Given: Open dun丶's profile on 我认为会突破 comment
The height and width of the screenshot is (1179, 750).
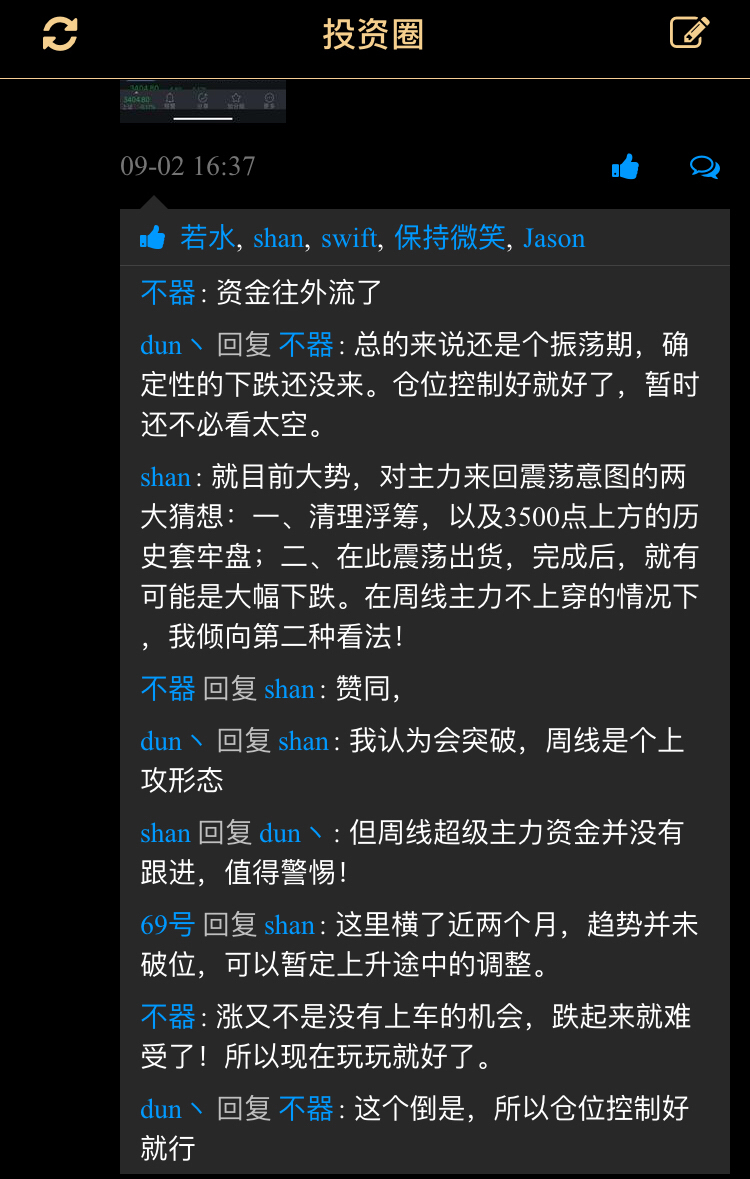Looking at the screenshot, I should point(172,741).
